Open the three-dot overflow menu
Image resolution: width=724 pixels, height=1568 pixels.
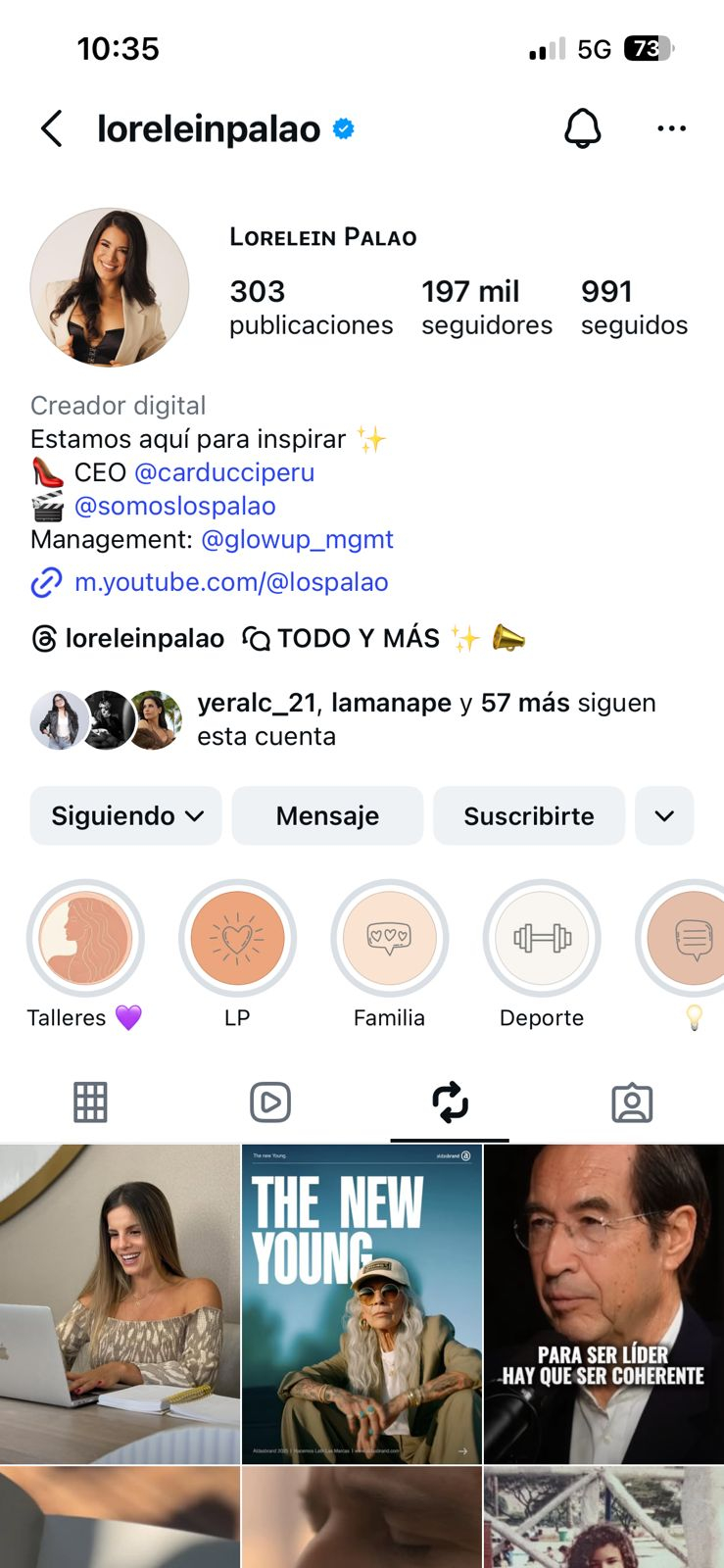(671, 128)
